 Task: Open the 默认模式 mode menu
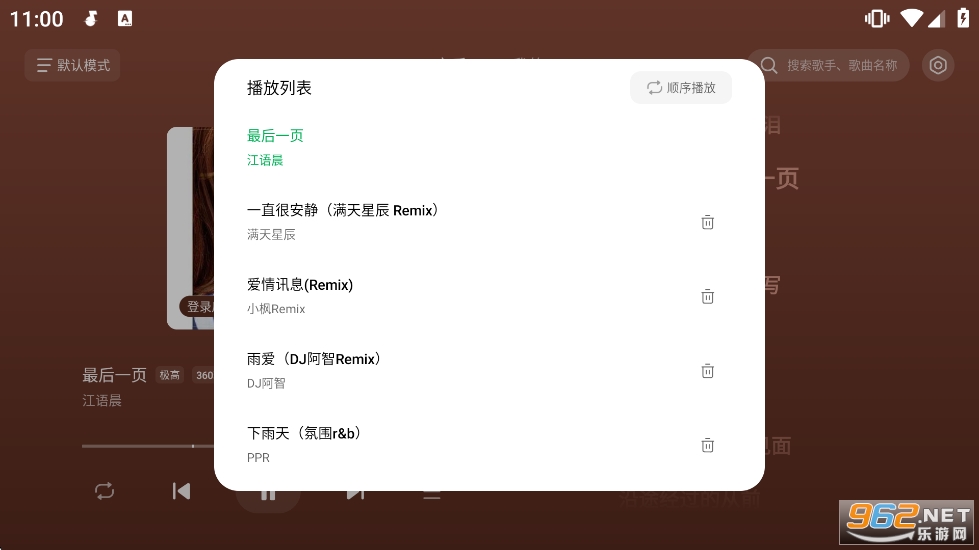pos(73,65)
